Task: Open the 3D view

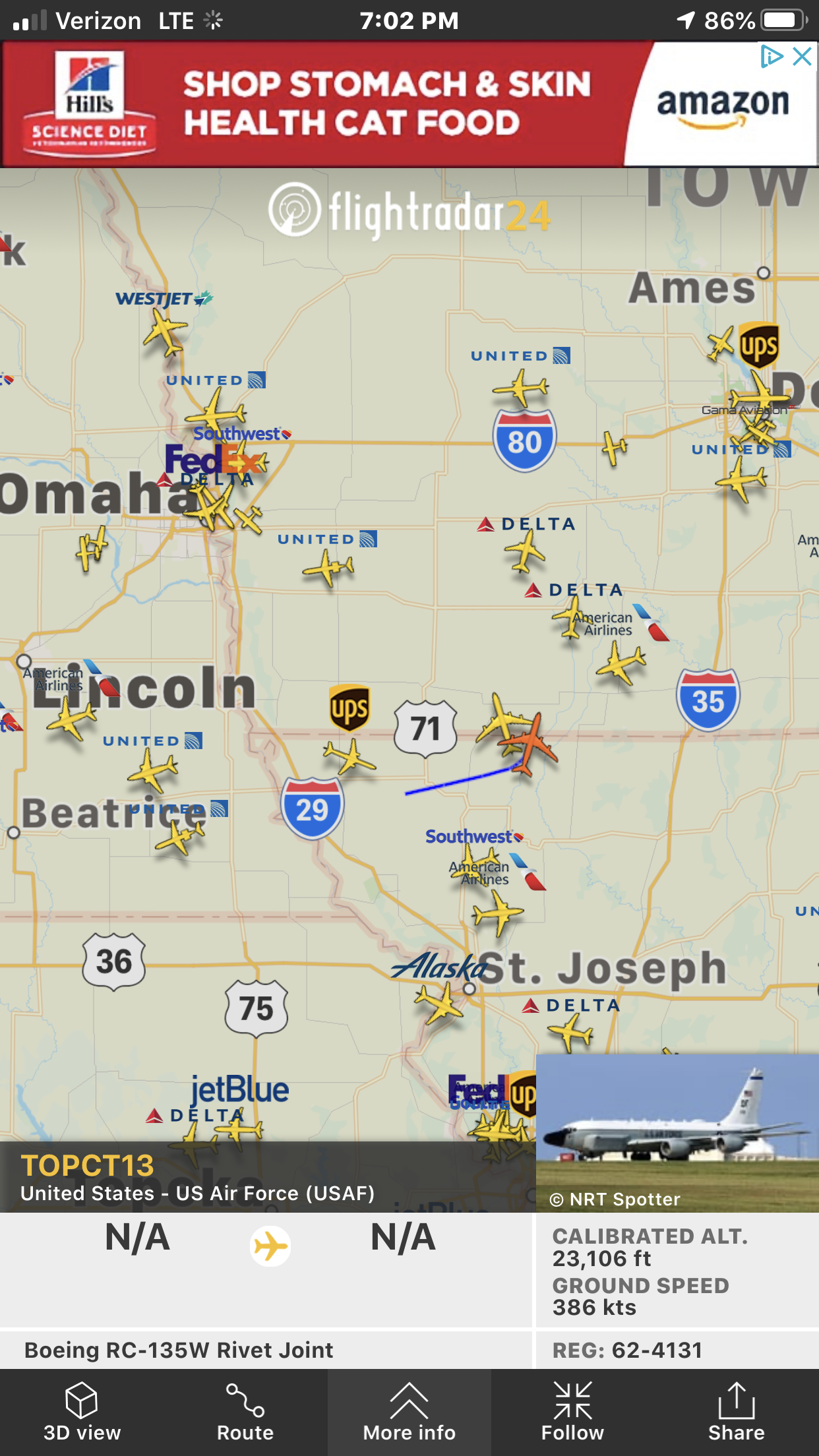Action: pyautogui.click(x=82, y=1412)
